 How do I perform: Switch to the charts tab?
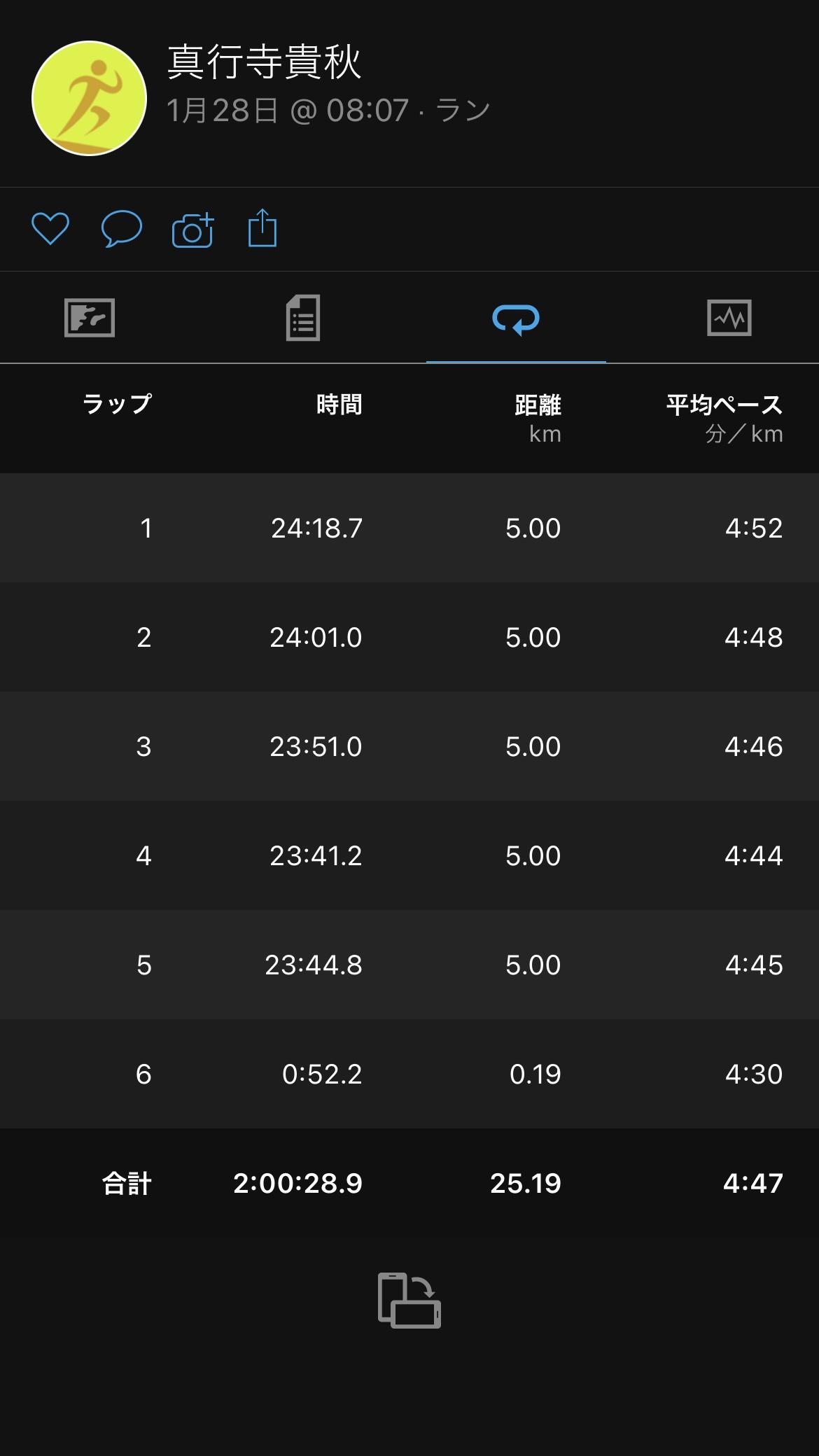729,318
